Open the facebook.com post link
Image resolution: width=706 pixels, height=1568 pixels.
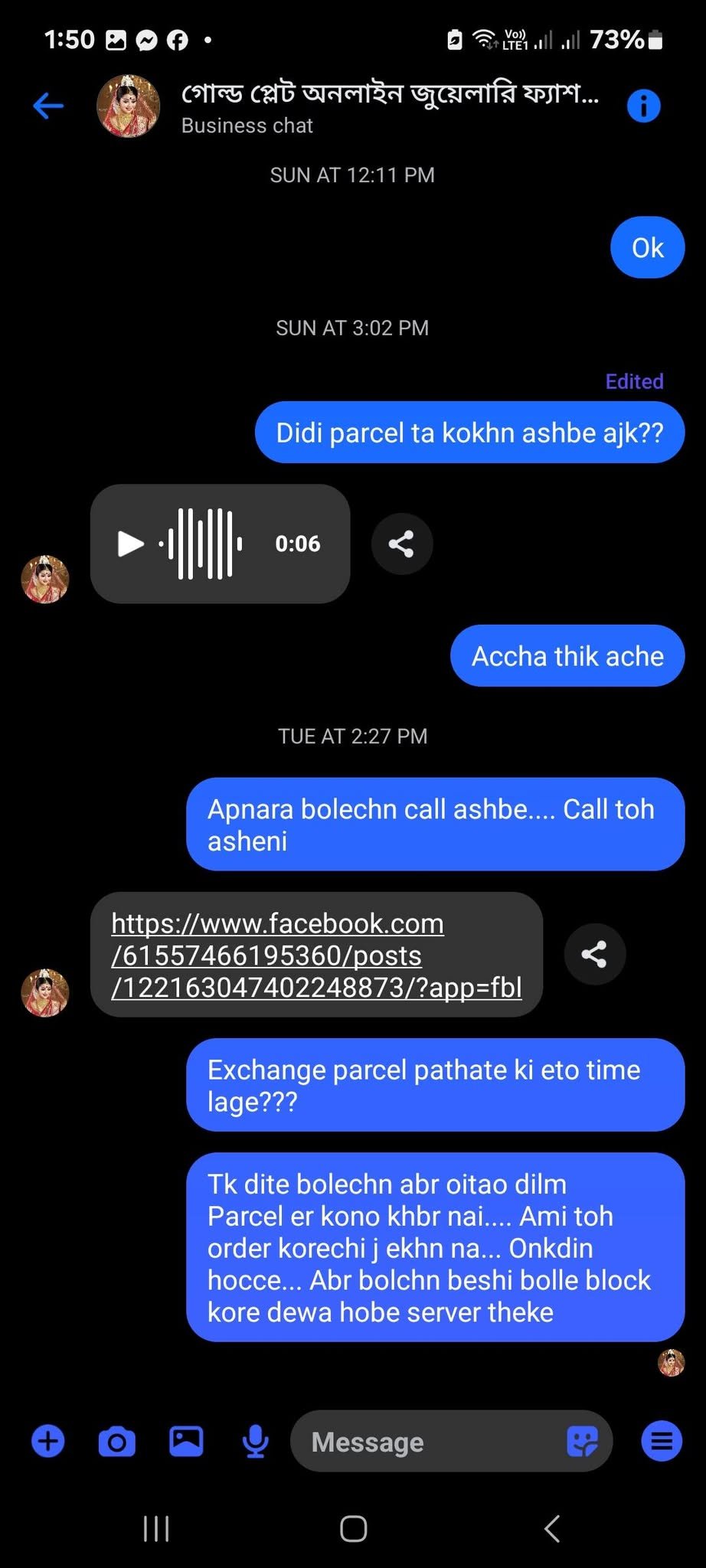coord(315,955)
